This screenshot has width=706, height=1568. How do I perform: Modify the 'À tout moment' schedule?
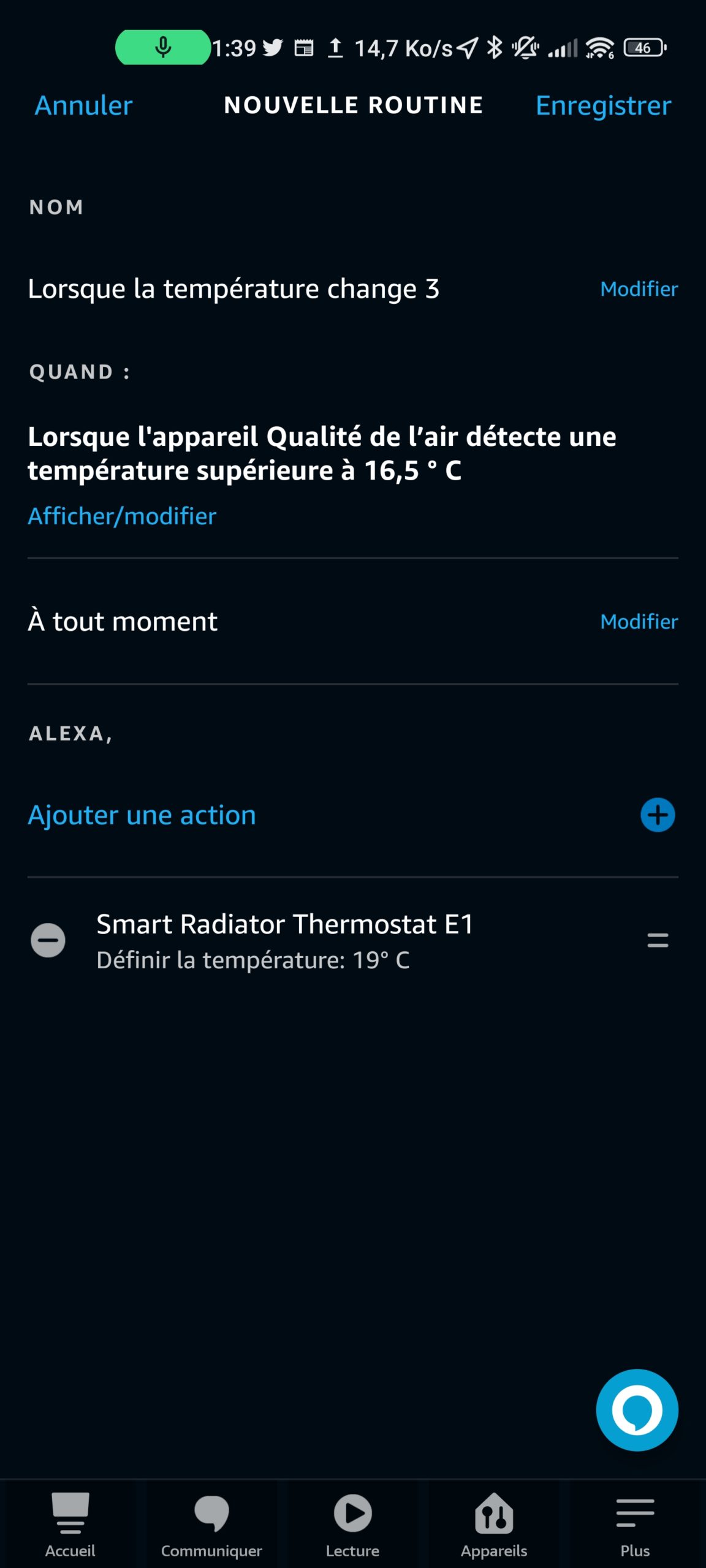coord(639,622)
